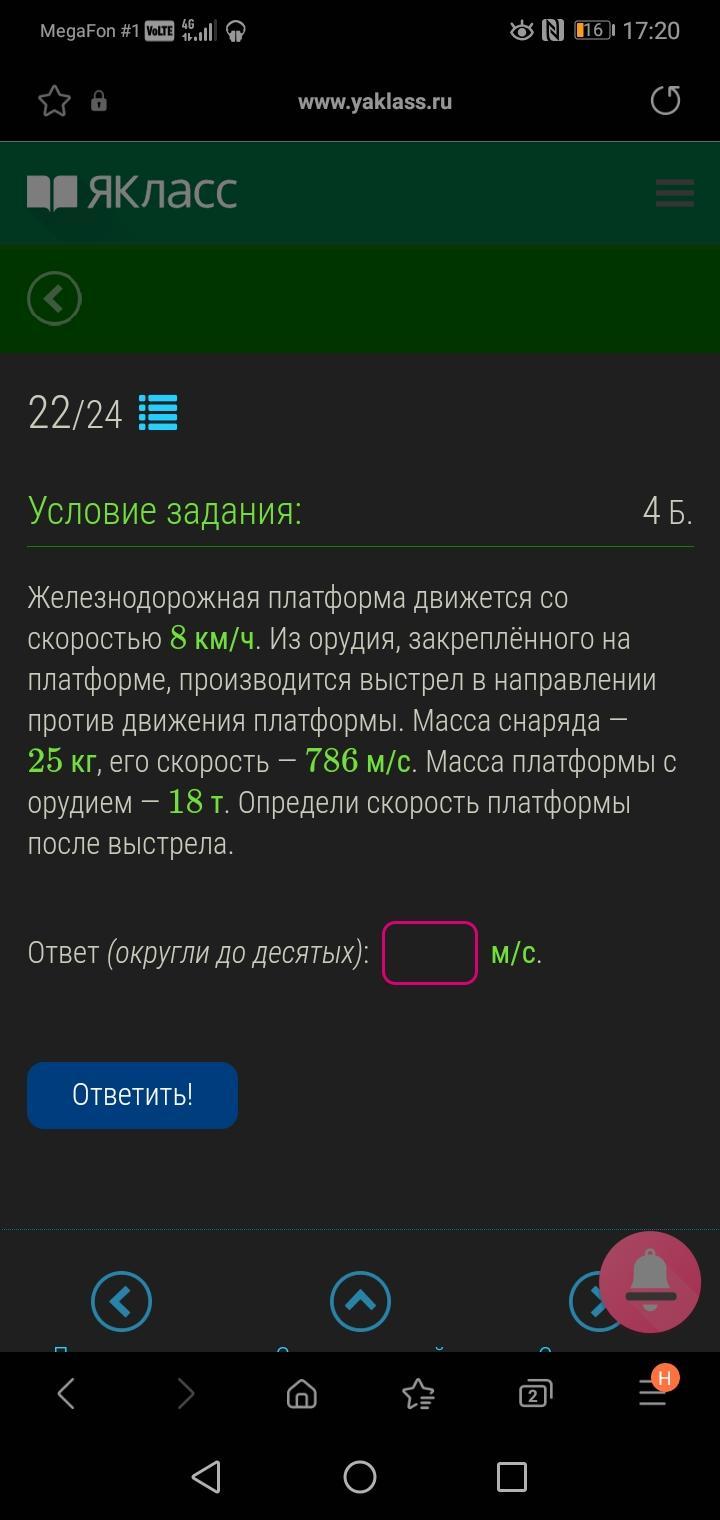The image size is (720, 1520).
Task: Bookmark this page with the star icon
Action: pyautogui.click(x=54, y=101)
